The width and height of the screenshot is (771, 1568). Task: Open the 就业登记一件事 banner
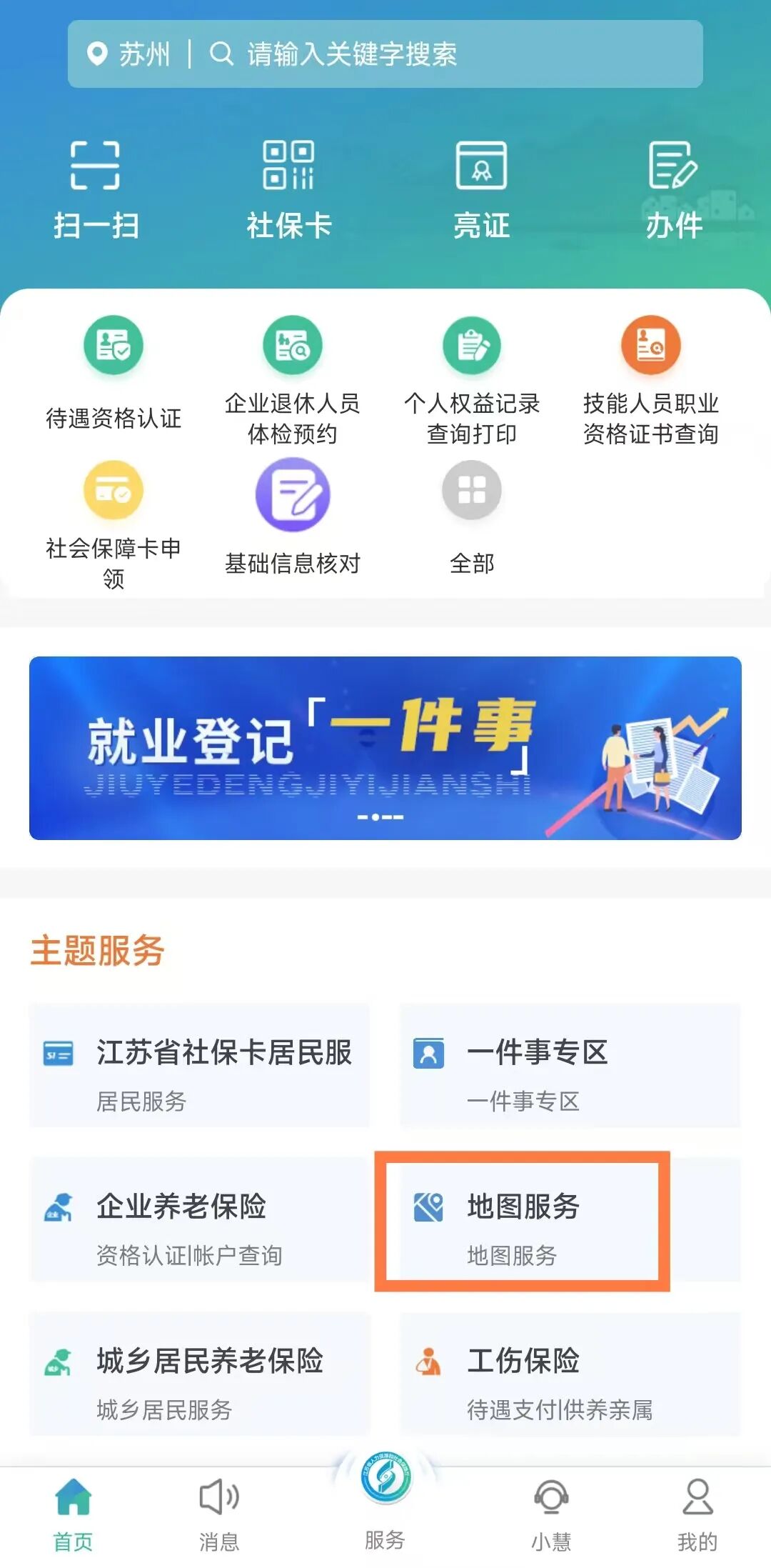[385, 748]
